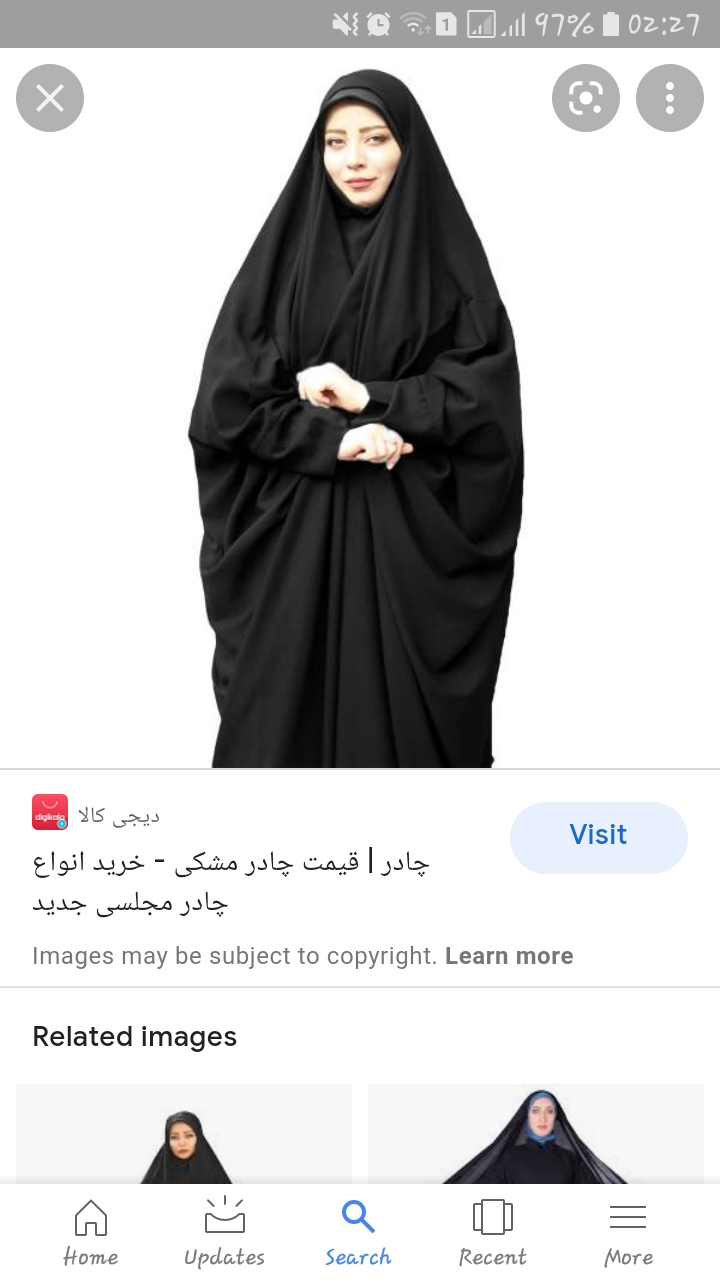Open the first related image

[184, 1135]
